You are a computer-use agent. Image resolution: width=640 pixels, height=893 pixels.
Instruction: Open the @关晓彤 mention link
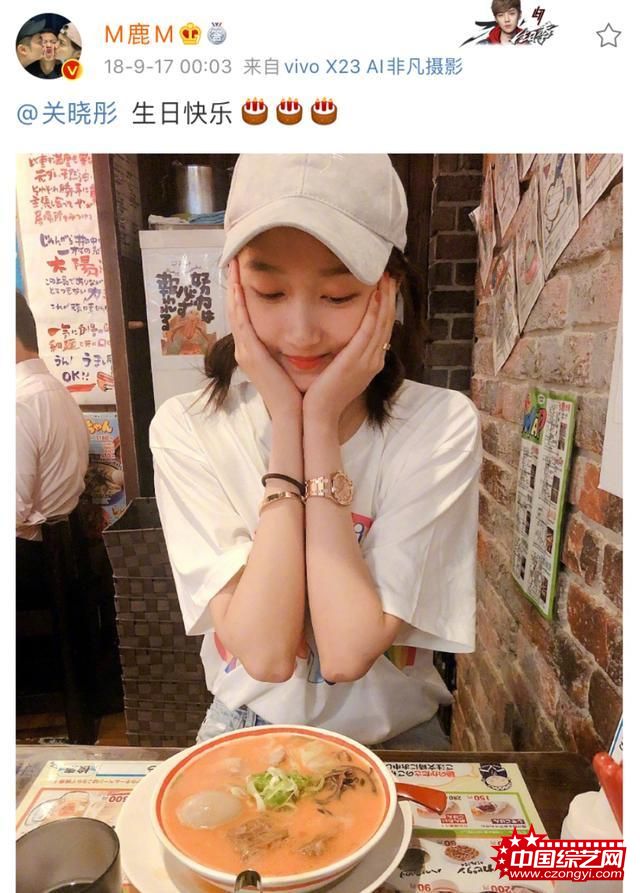coord(66,111)
